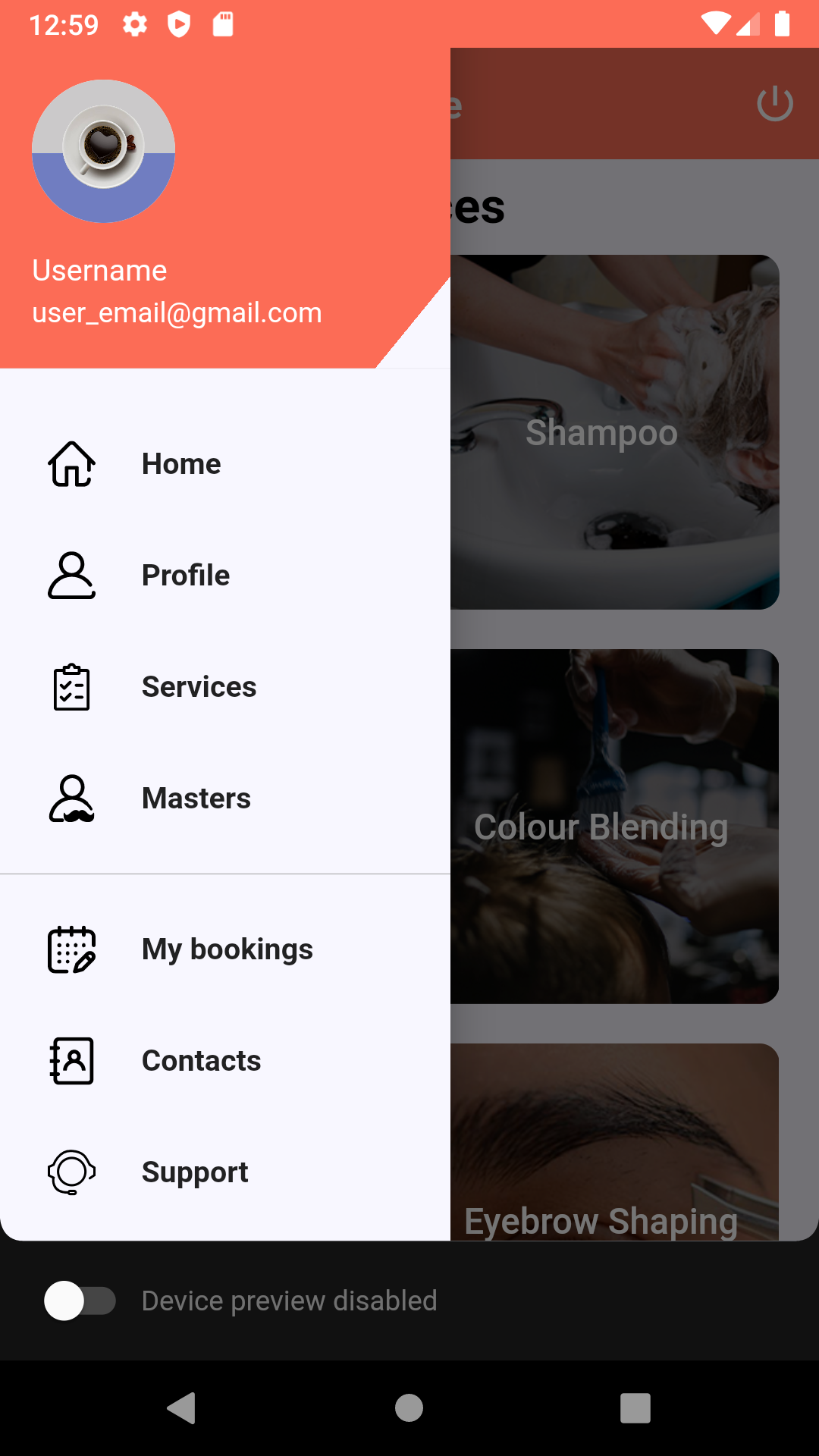819x1456 pixels.
Task: View My bookings
Action: tap(227, 949)
